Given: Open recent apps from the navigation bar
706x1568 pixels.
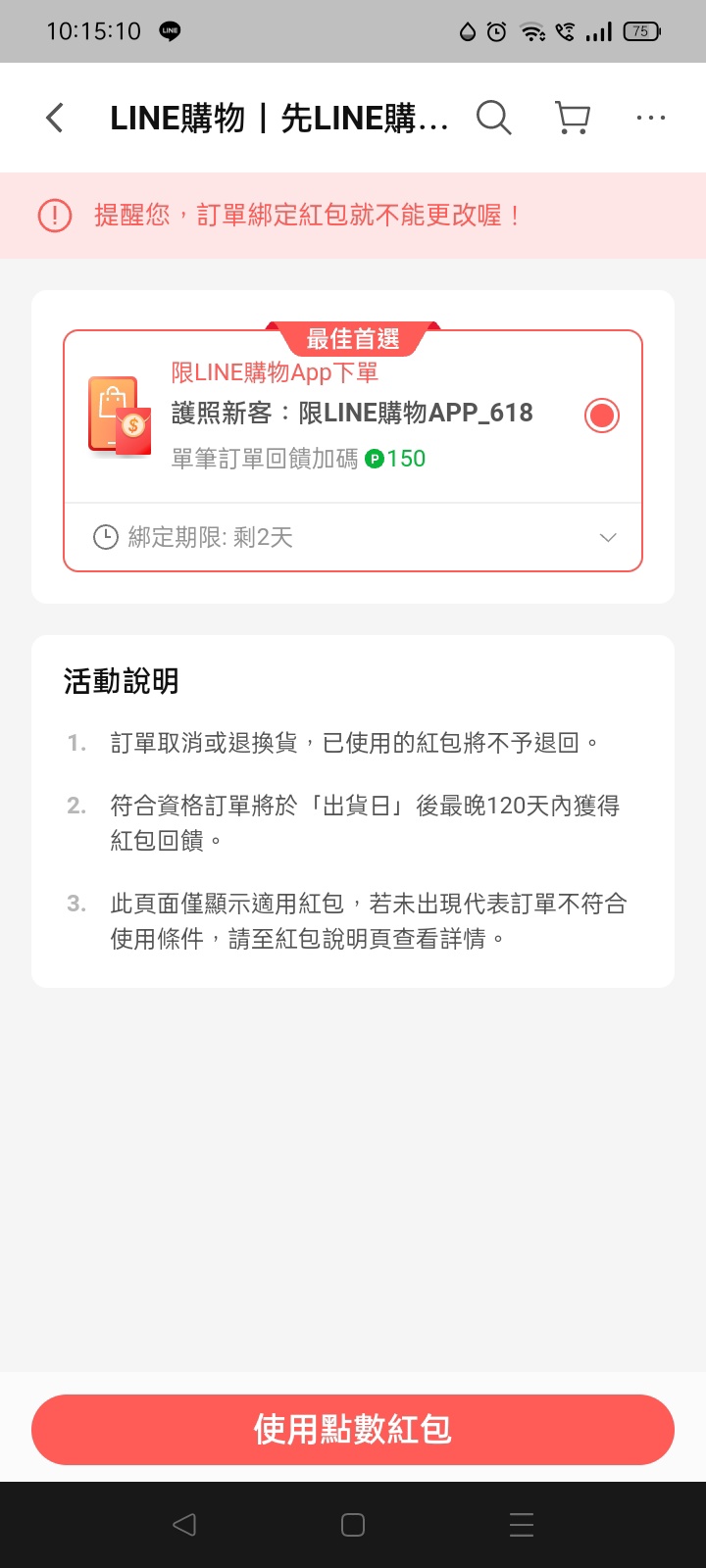Looking at the screenshot, I should [522, 1525].
